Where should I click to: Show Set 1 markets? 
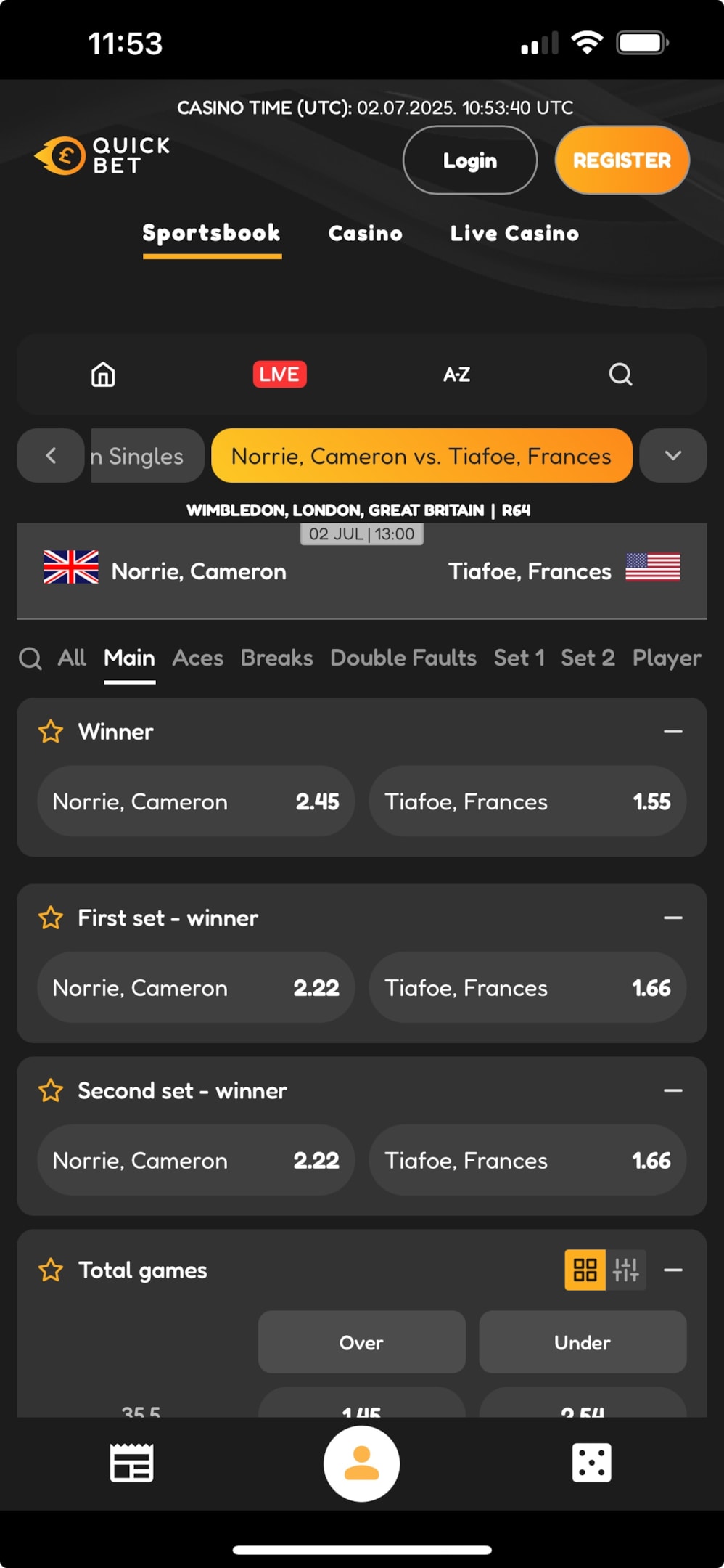point(519,658)
